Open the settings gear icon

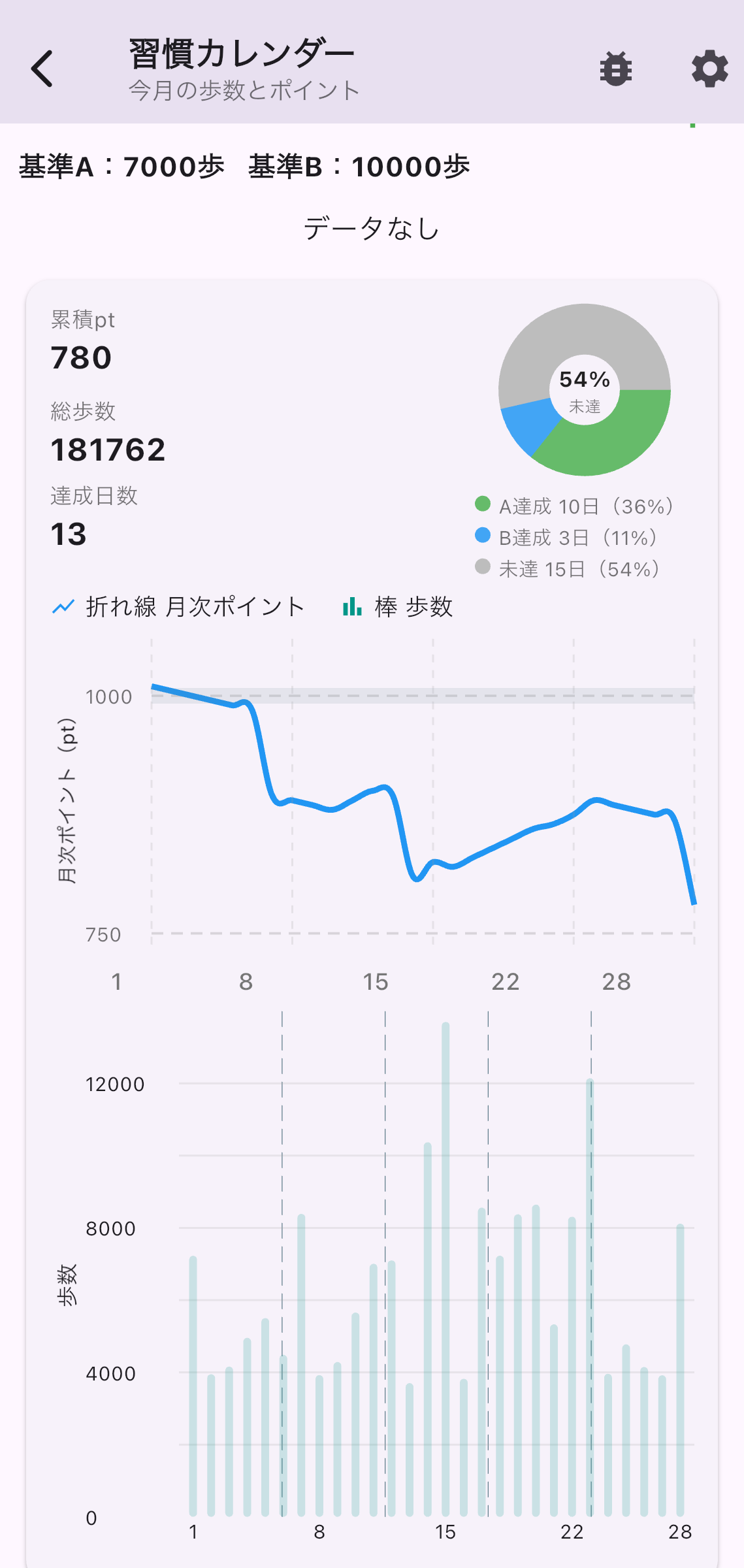pyautogui.click(x=709, y=68)
